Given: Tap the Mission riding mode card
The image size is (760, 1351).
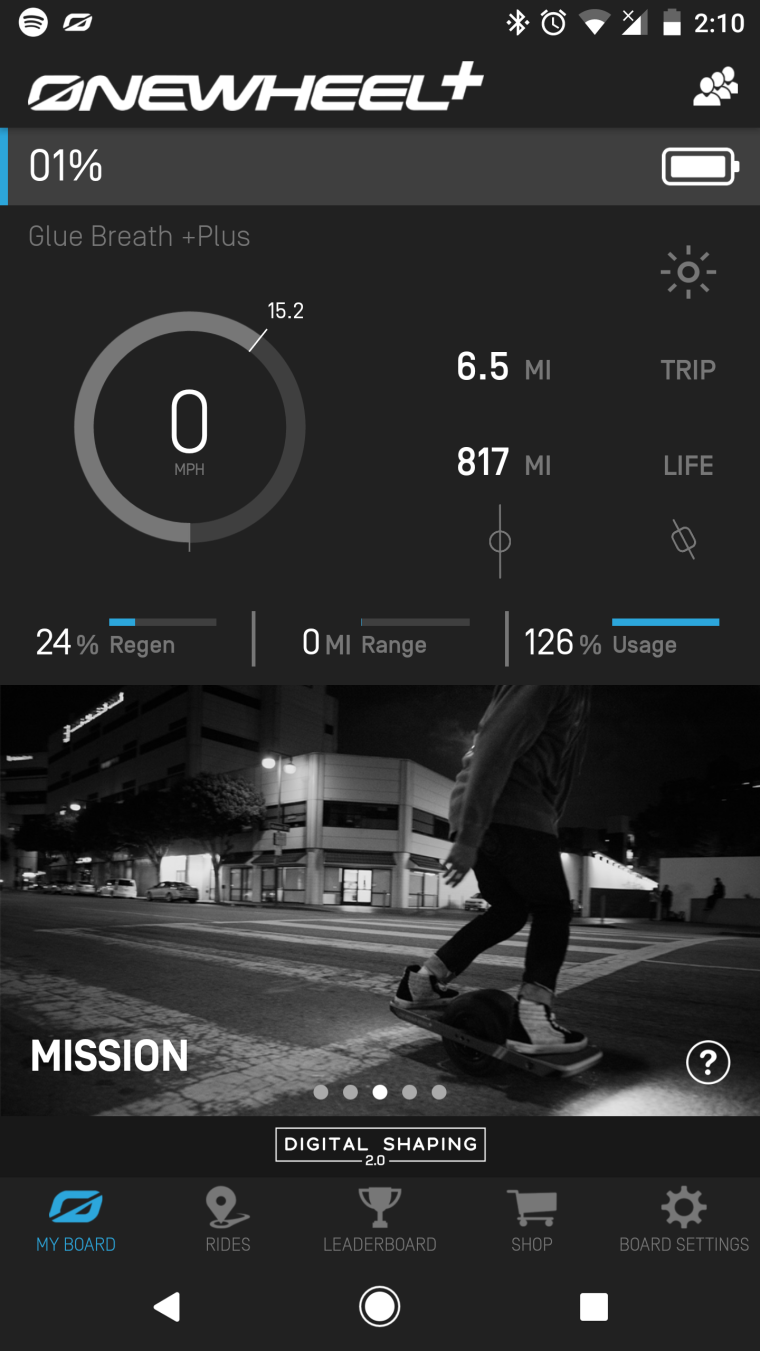Looking at the screenshot, I should 380,900.
